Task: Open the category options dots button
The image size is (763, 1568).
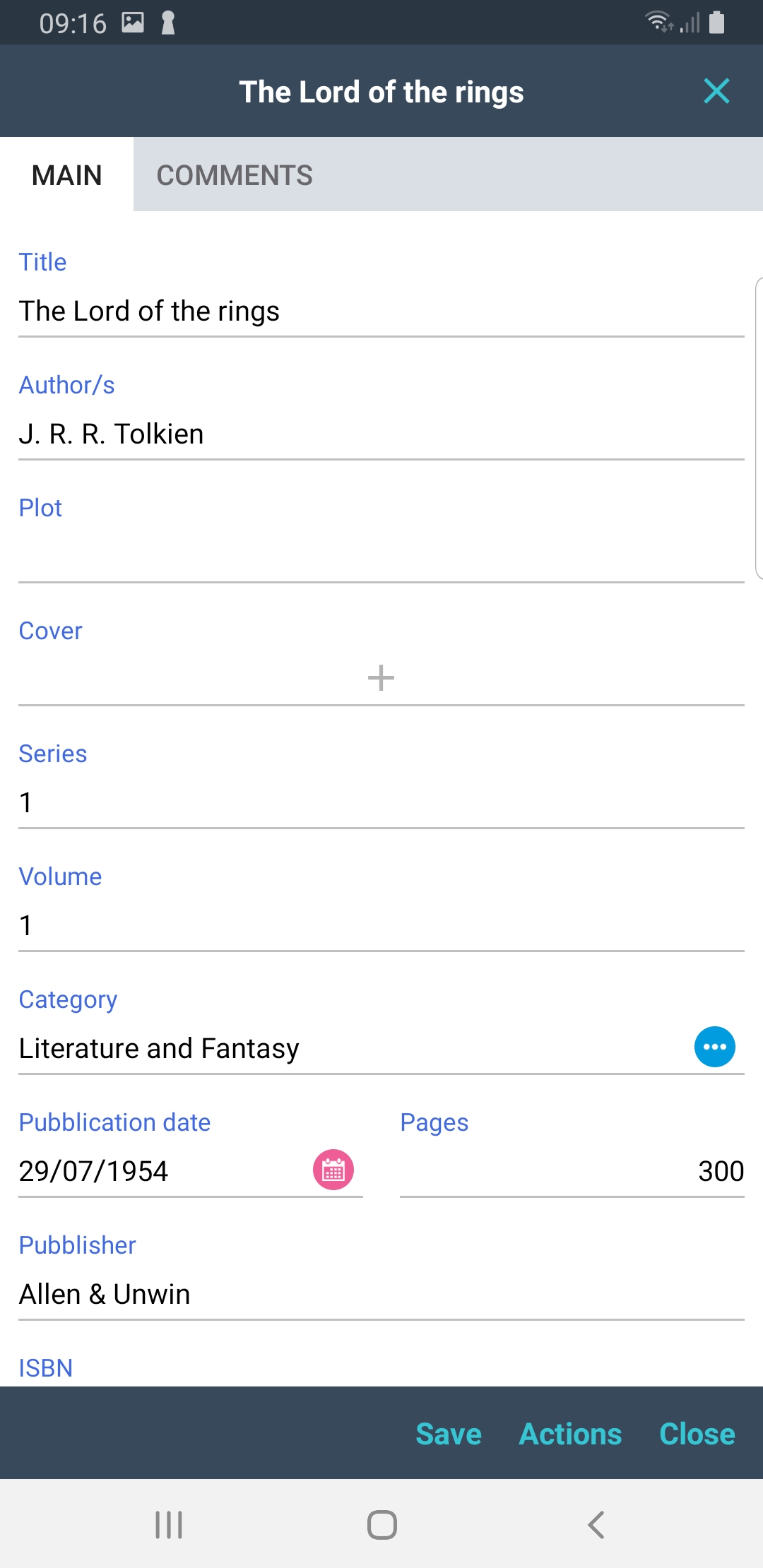Action: pyautogui.click(x=714, y=1047)
